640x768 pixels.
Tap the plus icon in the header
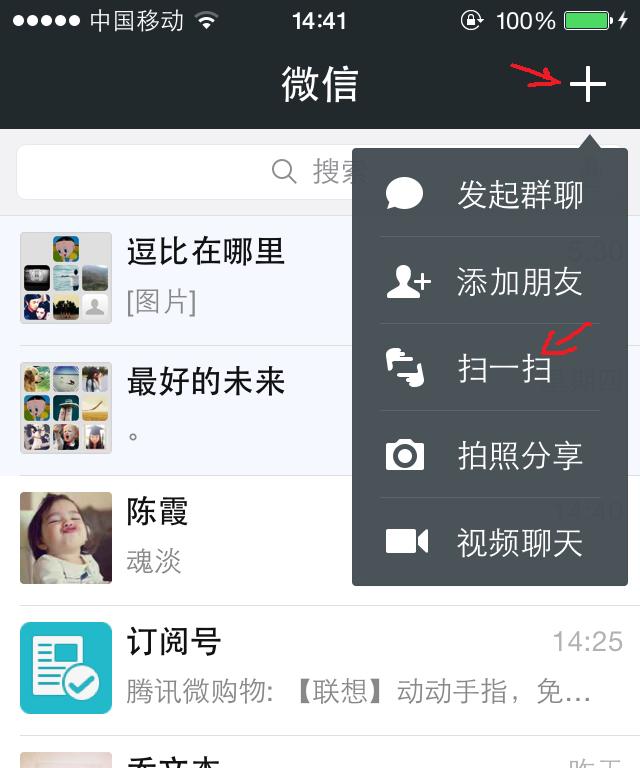coord(588,85)
